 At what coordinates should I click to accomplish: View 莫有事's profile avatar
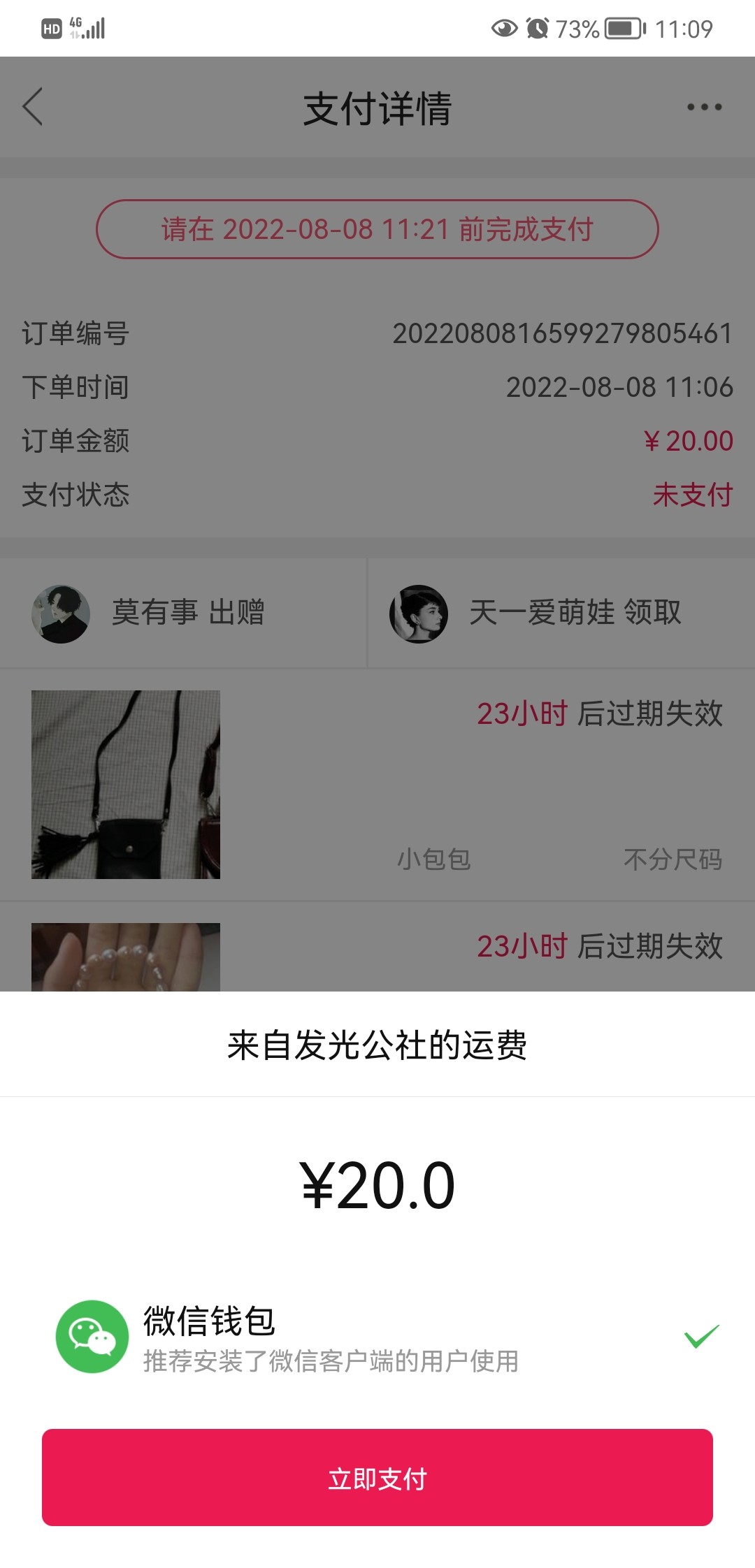[61, 614]
